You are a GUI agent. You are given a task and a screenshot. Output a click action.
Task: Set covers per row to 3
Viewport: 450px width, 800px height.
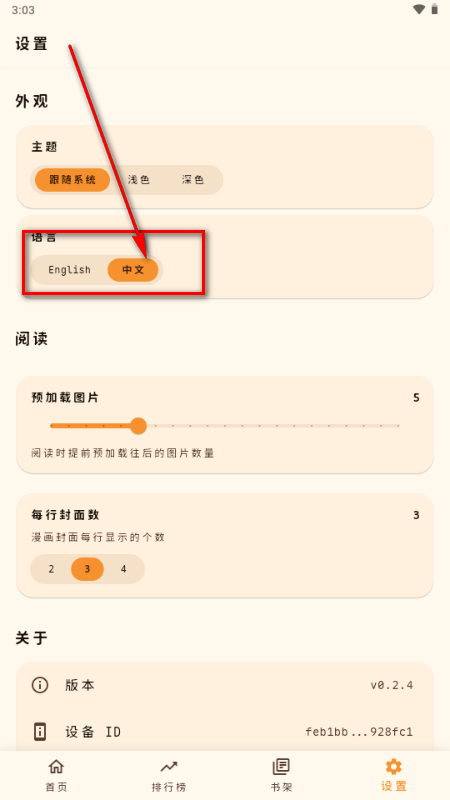point(87,569)
